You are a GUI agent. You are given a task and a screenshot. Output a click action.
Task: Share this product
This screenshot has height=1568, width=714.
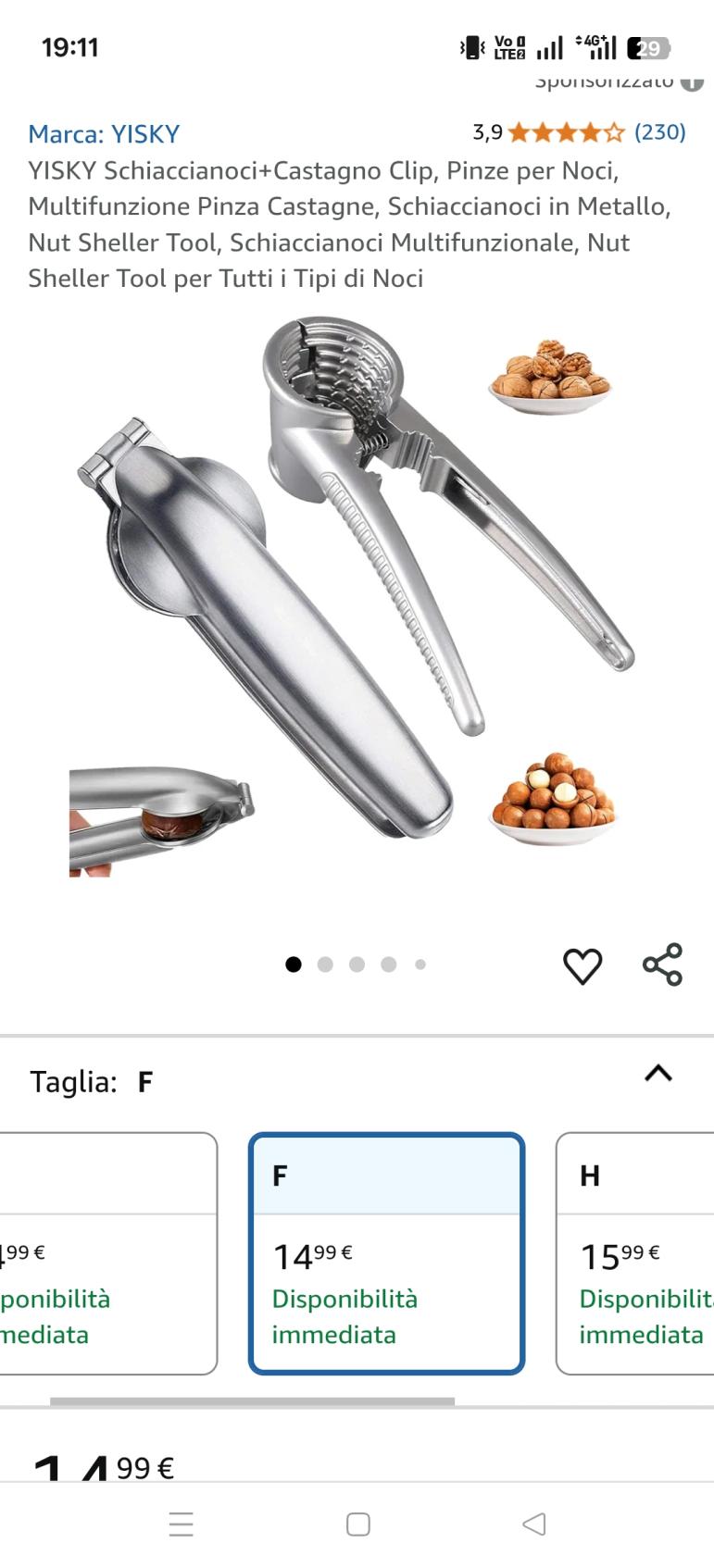coord(662,964)
